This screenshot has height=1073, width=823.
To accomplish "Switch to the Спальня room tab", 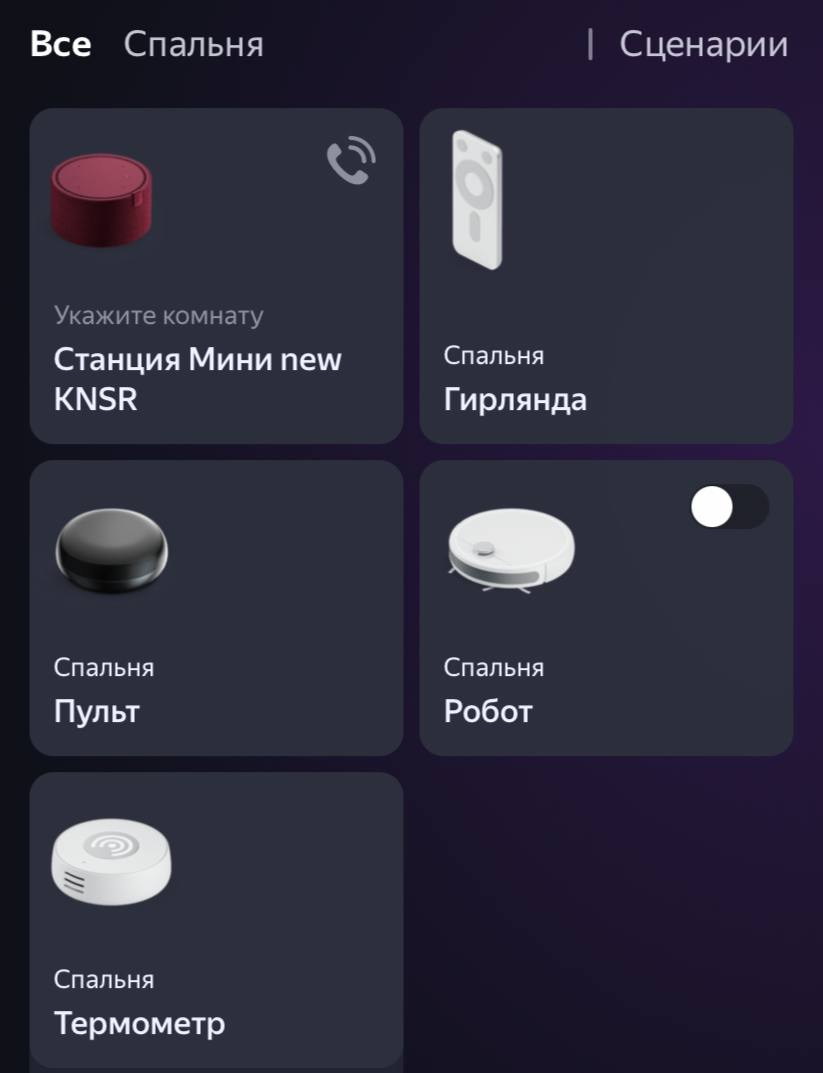I will [x=193, y=45].
